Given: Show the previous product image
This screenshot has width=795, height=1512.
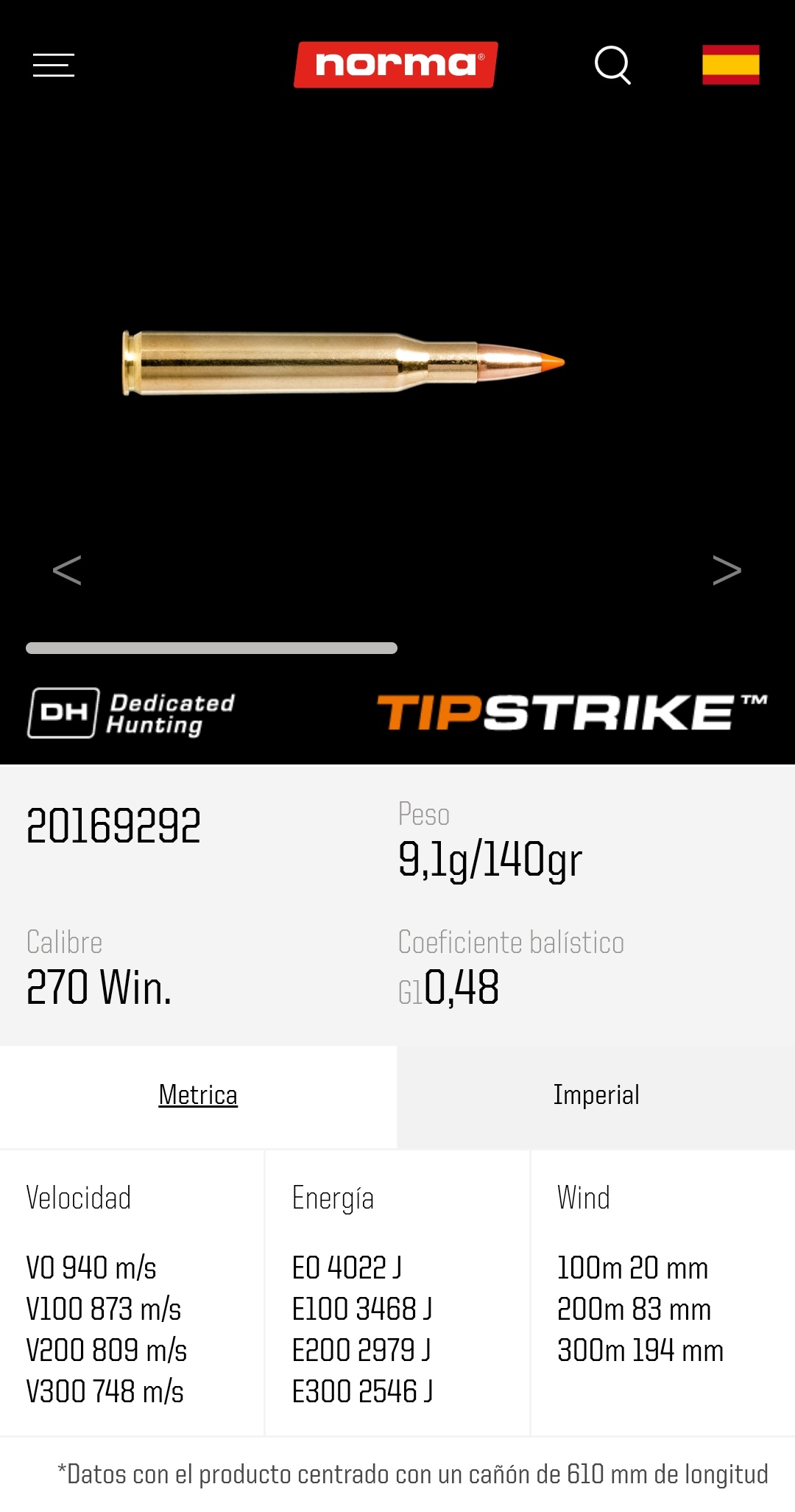Looking at the screenshot, I should [67, 570].
